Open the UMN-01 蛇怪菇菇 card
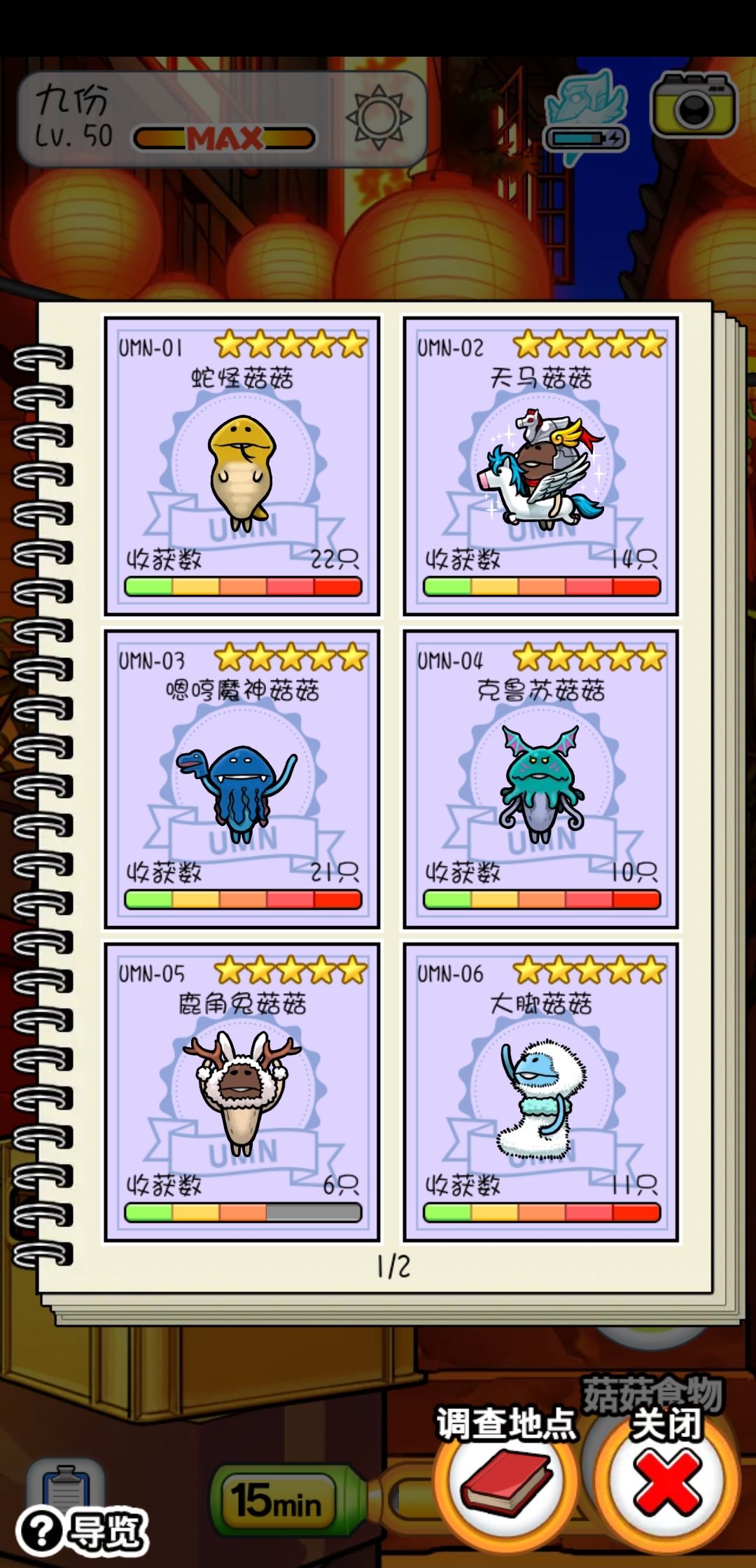The width and height of the screenshot is (756, 1568). 242,466
